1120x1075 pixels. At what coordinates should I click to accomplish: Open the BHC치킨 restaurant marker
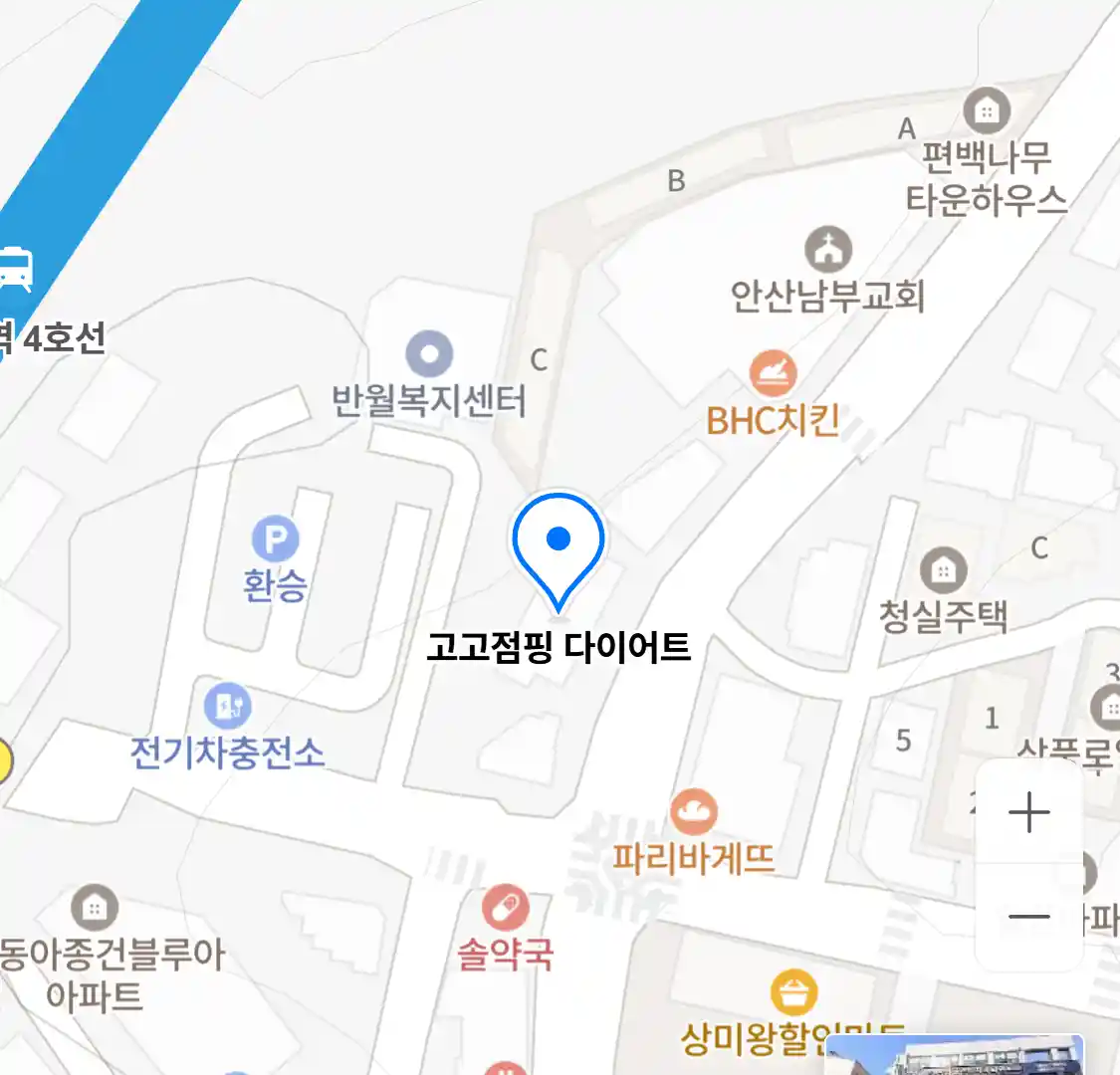(x=773, y=374)
